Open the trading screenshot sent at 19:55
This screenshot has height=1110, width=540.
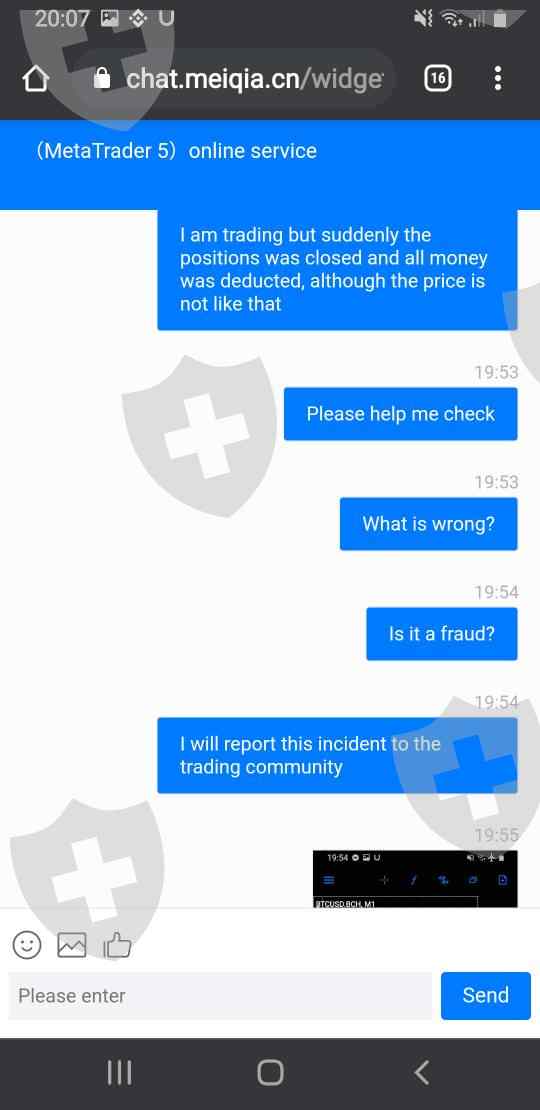coord(415,879)
